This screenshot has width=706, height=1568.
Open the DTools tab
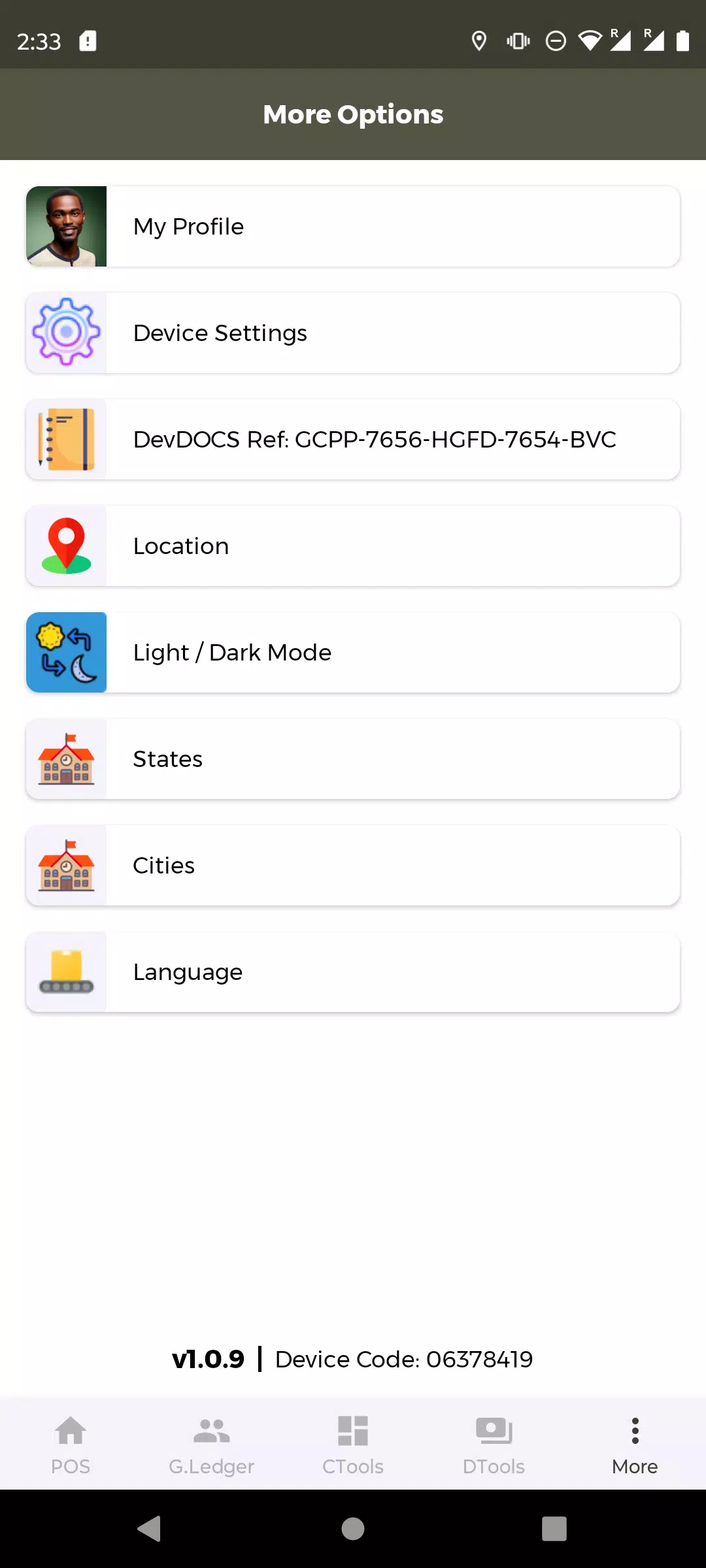[494, 1445]
